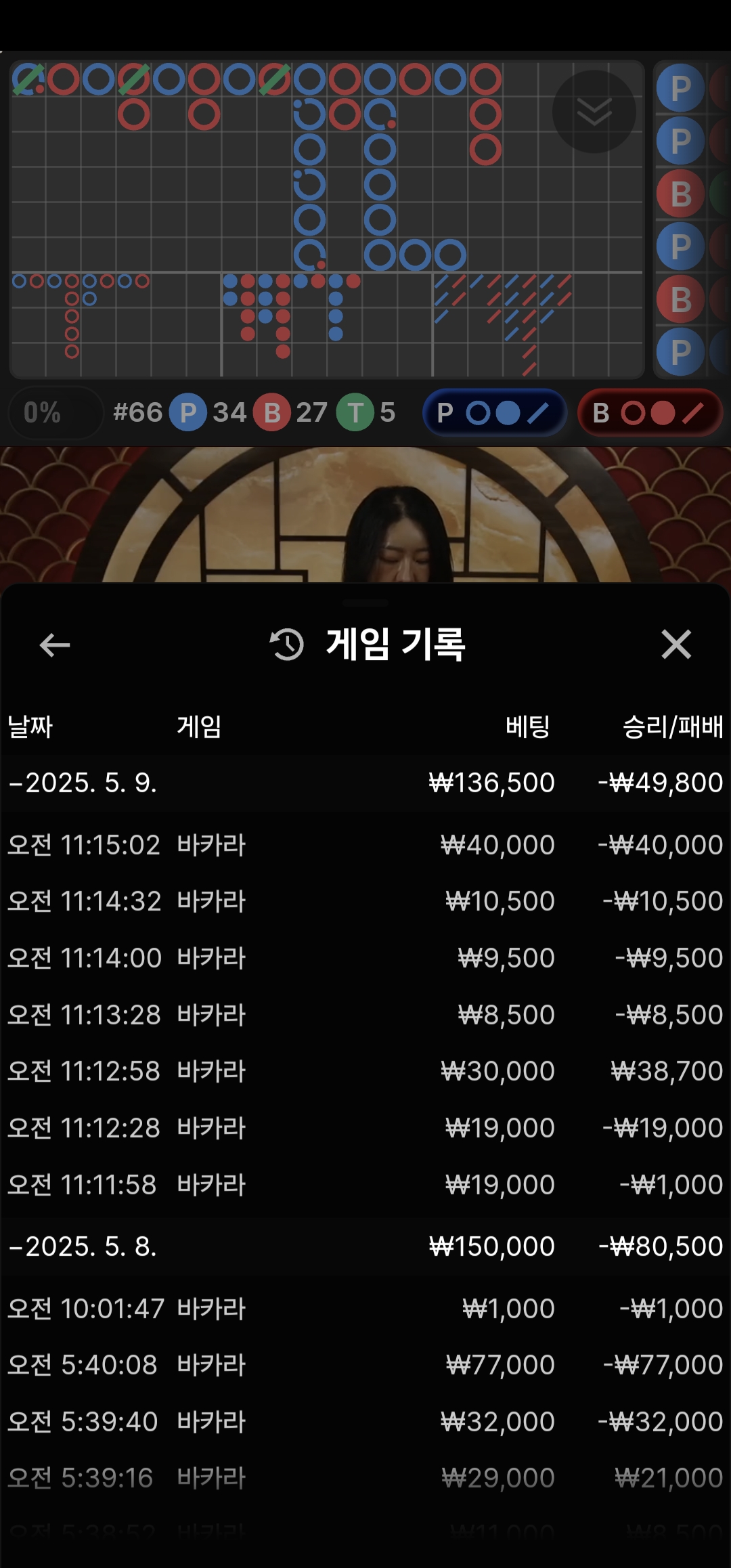
Task: Tap the Banker prediction button
Action: 650,412
